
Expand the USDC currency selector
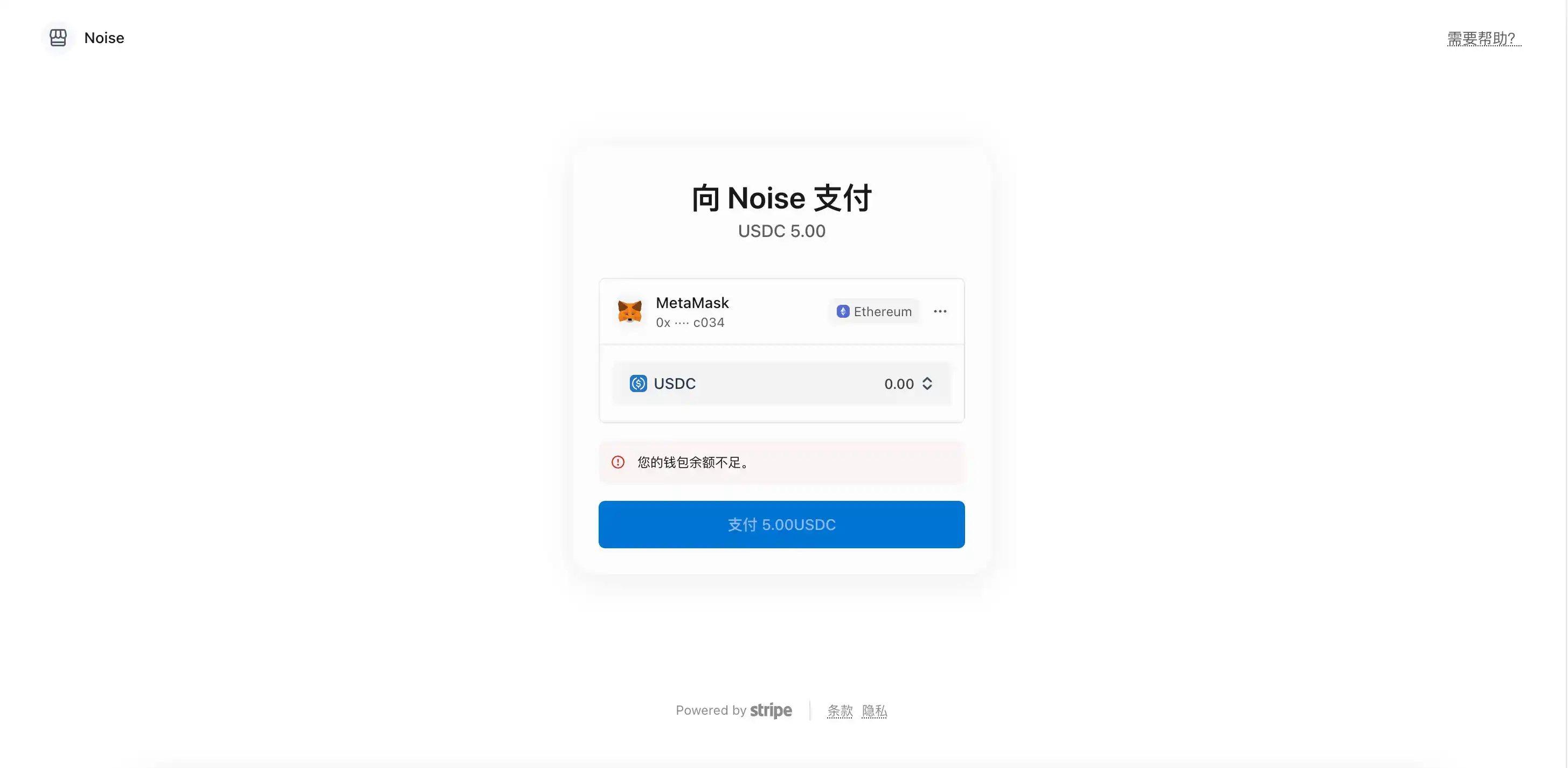click(781, 383)
